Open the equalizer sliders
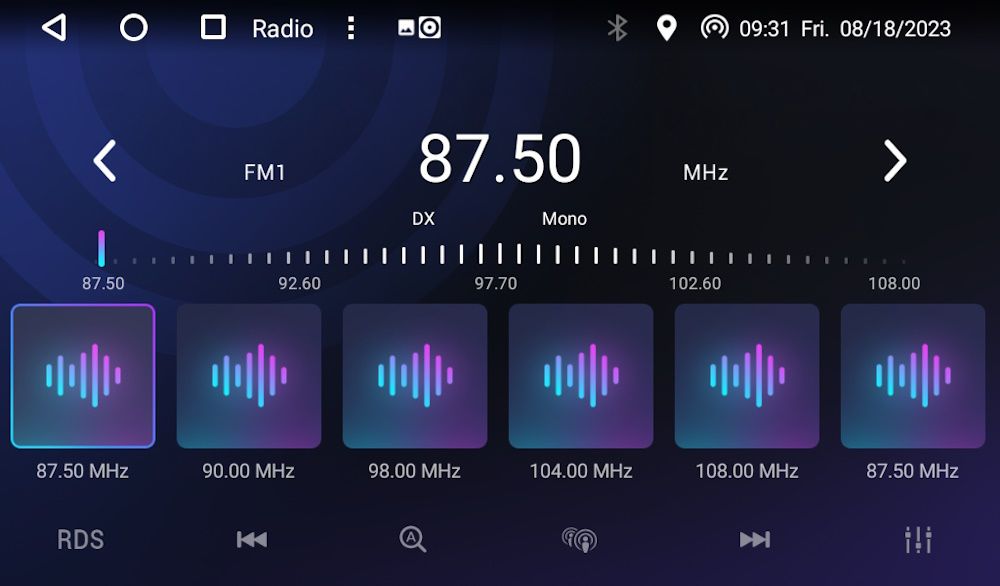This screenshot has height=586, width=1000. click(917, 540)
